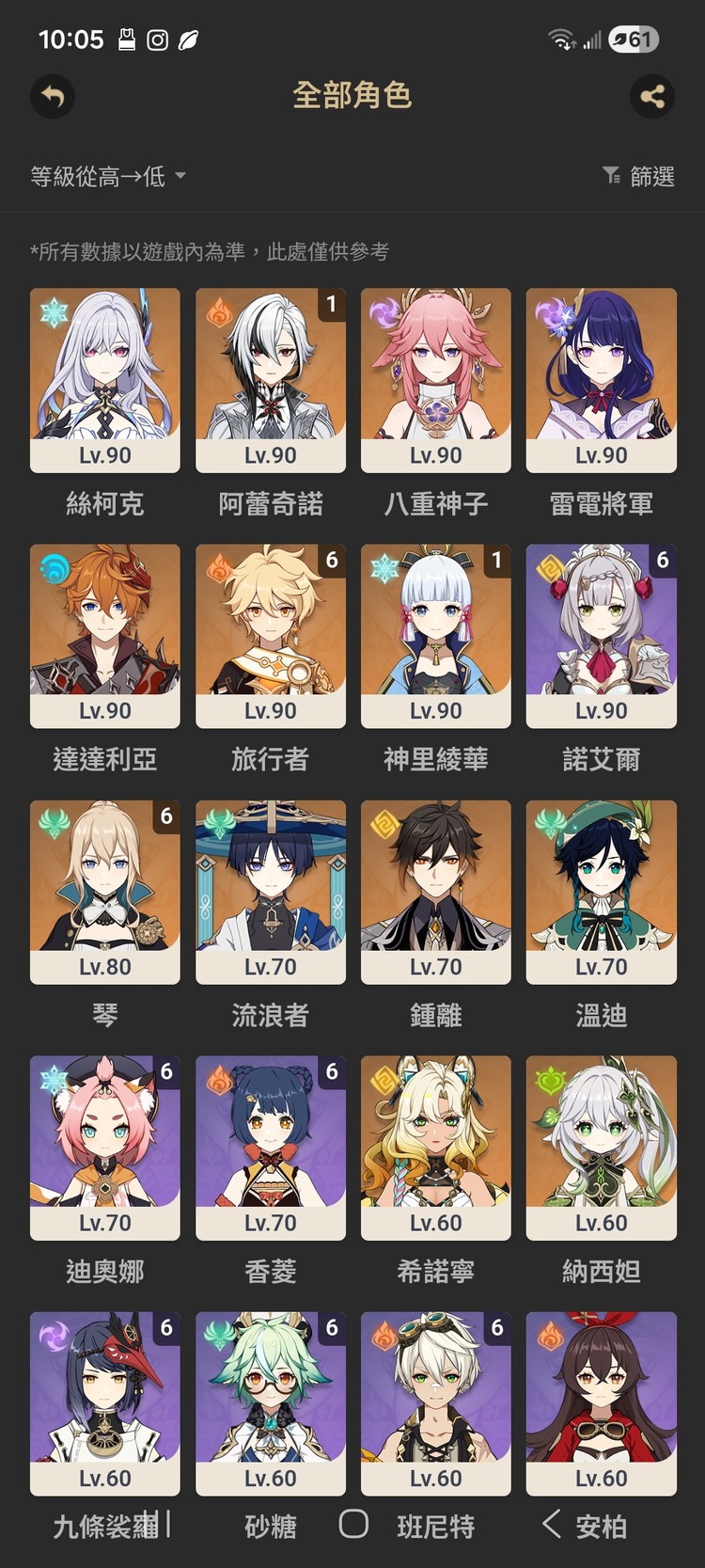Viewport: 705px width, 1568px height.
Task: Open the 等級從高→低 sort dropdown
Action: 99,176
